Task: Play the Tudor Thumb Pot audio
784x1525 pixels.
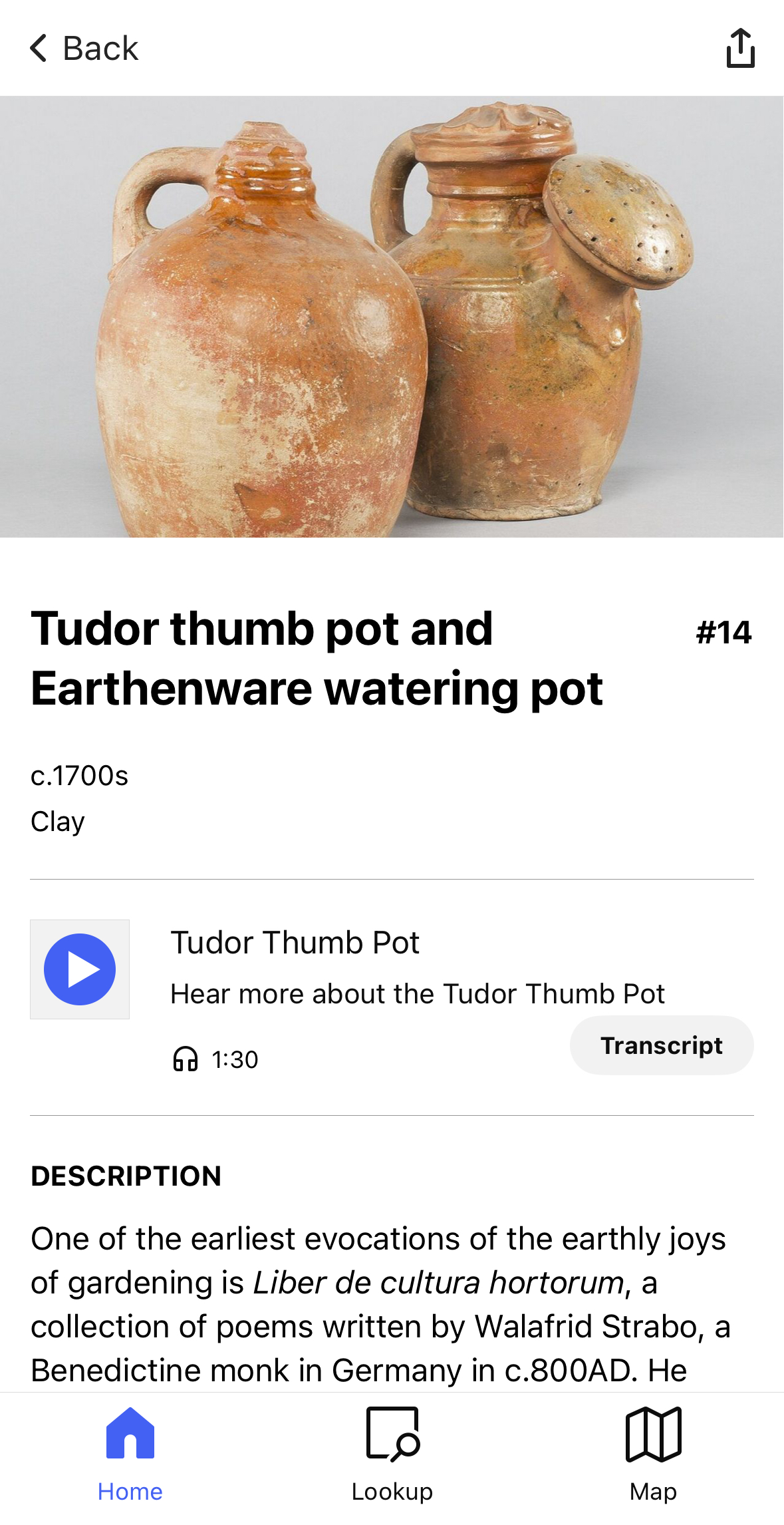Action: click(80, 969)
